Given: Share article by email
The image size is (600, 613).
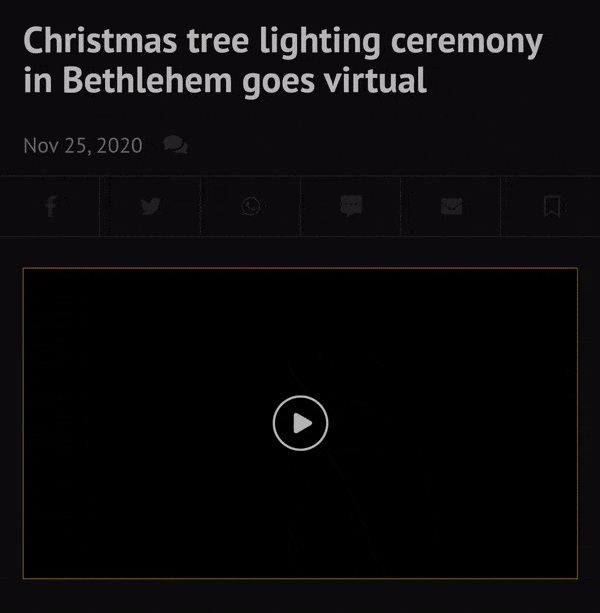Looking at the screenshot, I should pos(451,206).
